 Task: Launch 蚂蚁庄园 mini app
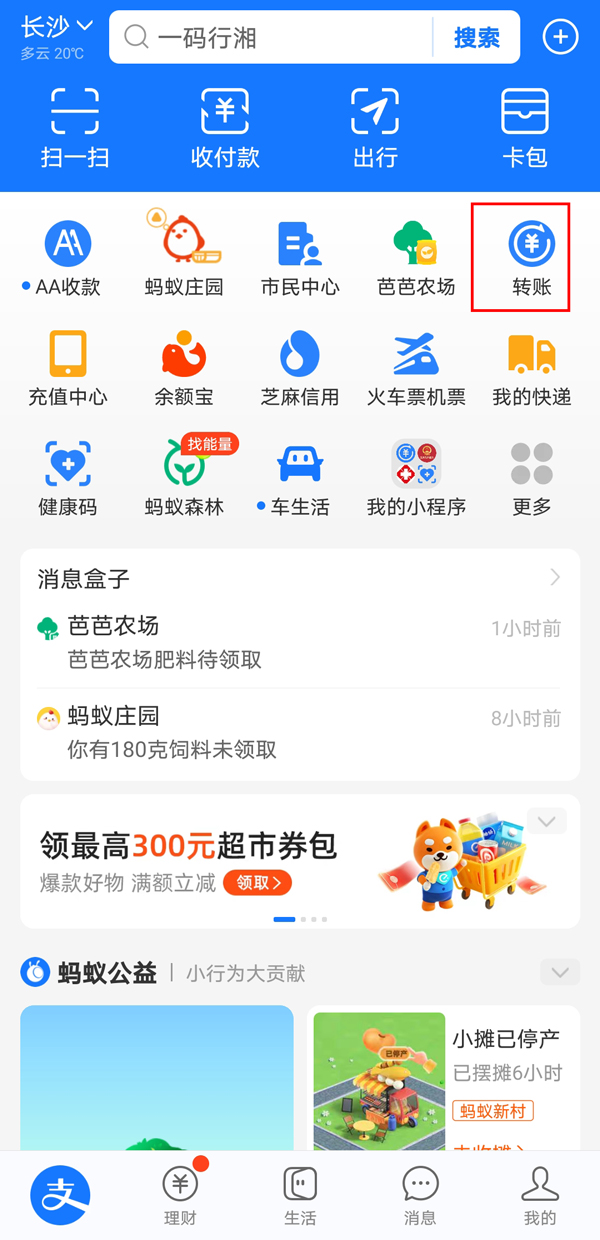(184, 256)
